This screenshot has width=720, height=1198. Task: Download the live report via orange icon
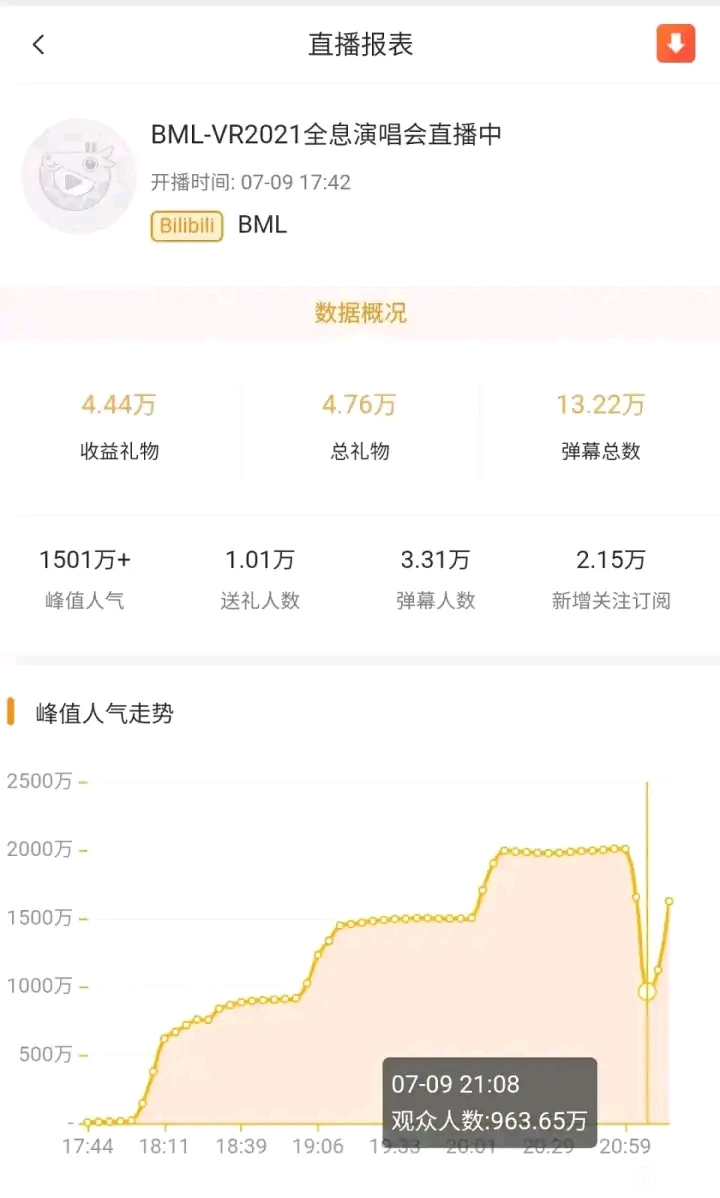[x=675, y=44]
